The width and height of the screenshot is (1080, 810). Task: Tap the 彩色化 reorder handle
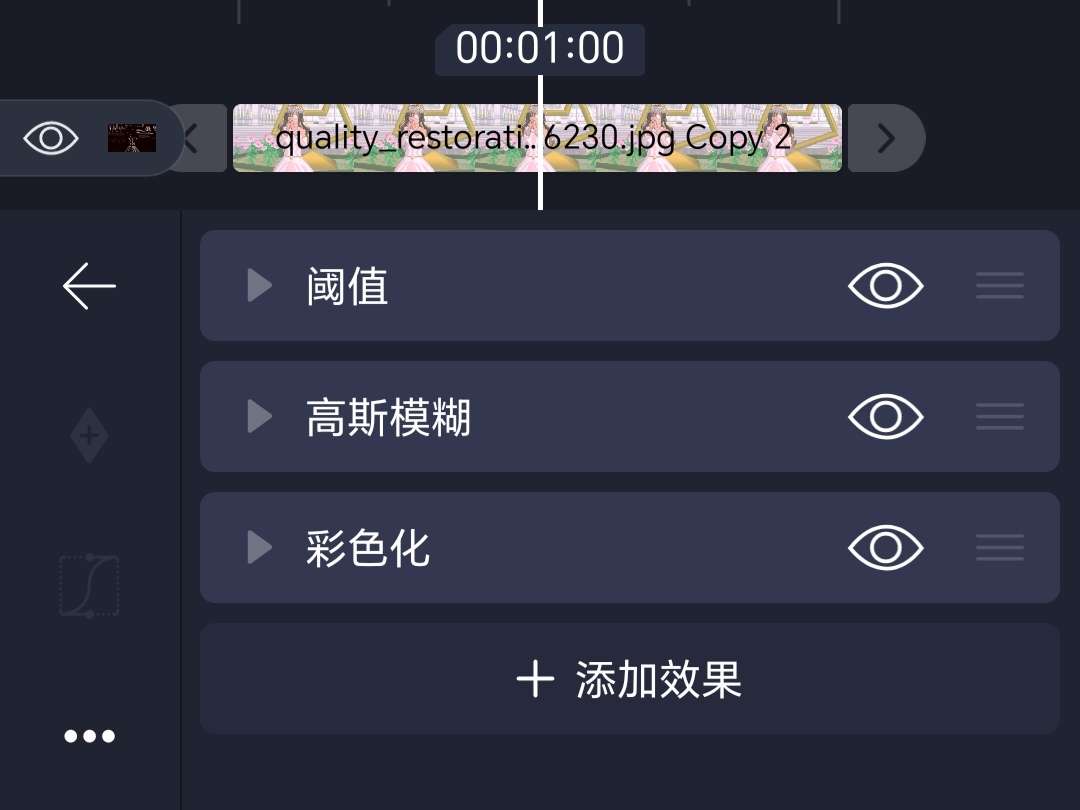tap(999, 548)
